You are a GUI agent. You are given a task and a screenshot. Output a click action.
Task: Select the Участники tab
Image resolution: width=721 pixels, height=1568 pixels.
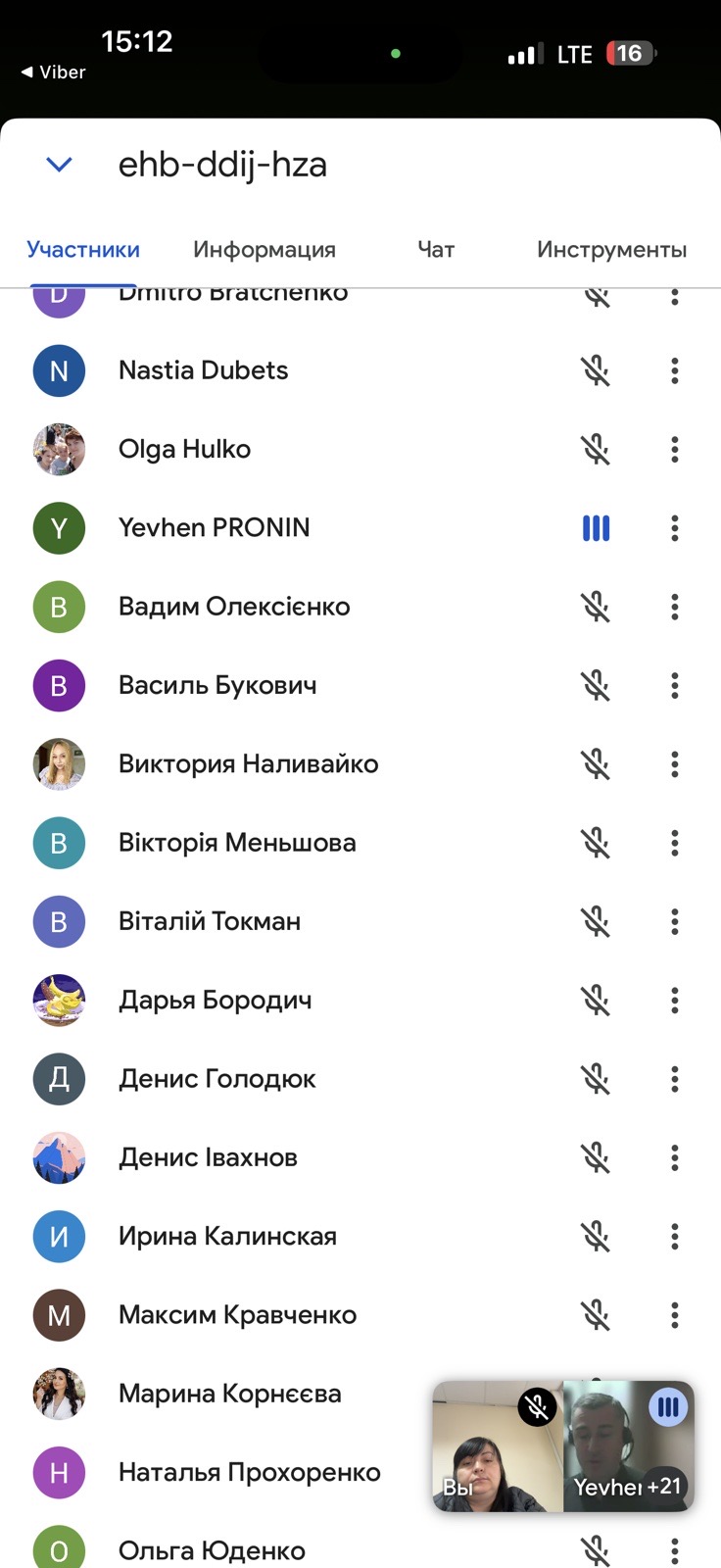coord(83,250)
